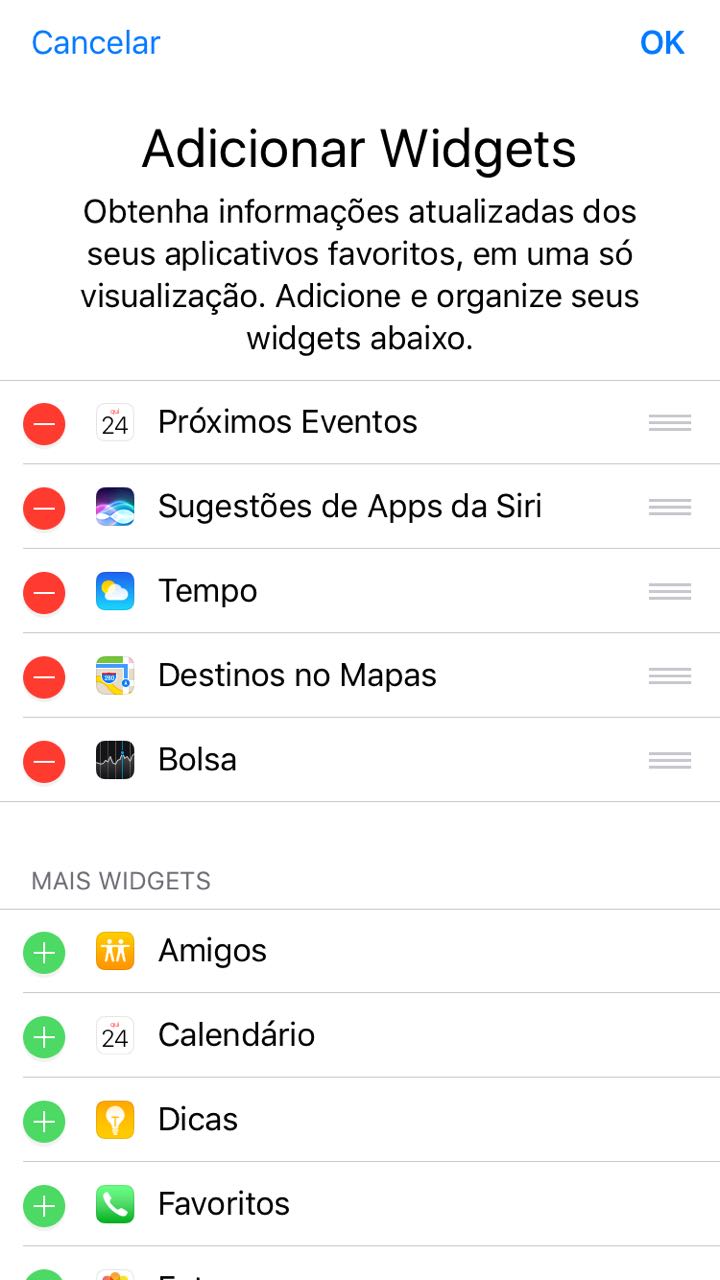The height and width of the screenshot is (1280, 720).
Task: Add the Favoritos widget
Action: pos(44,1206)
